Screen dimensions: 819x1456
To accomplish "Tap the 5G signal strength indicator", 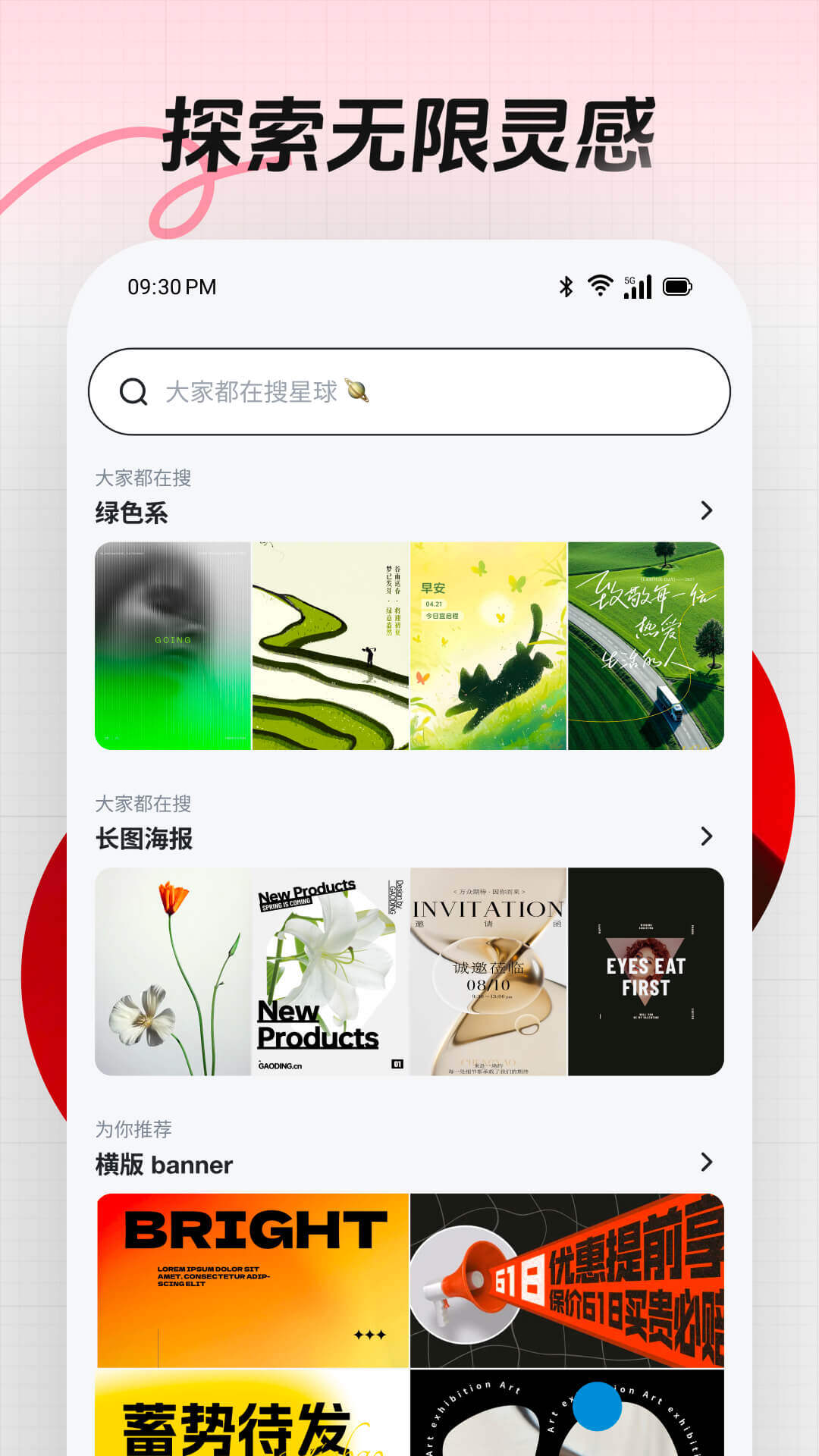I will [637, 287].
